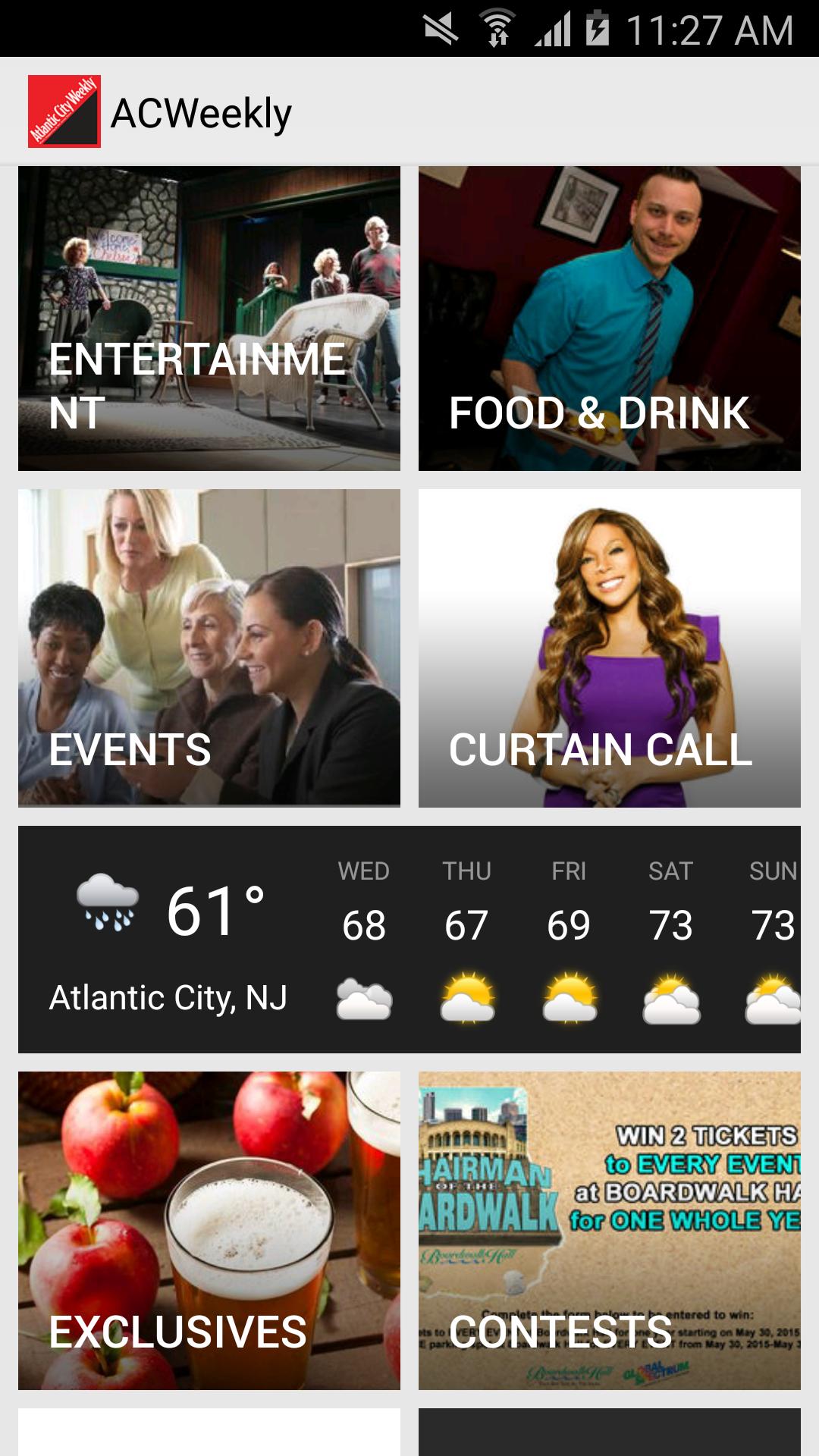Tap the Wi-Fi icon in the status bar
Screen dimensions: 819x1456
497,25
